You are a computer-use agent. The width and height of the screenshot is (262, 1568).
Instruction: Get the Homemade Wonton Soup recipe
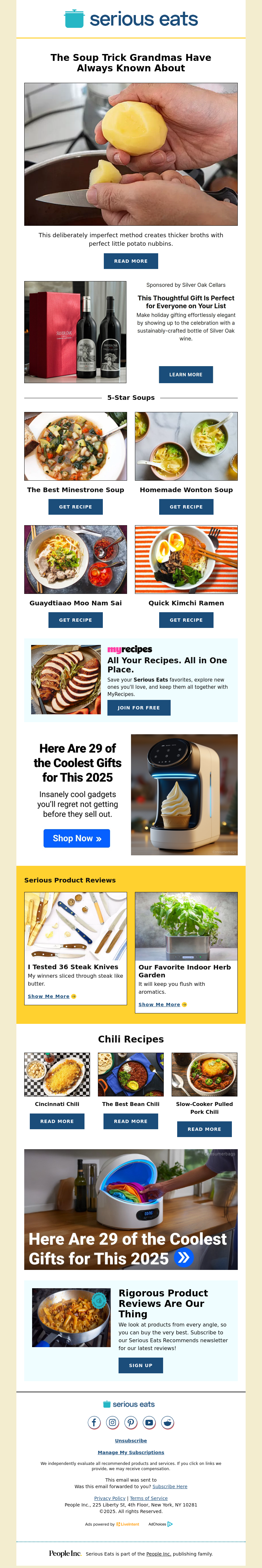click(186, 507)
